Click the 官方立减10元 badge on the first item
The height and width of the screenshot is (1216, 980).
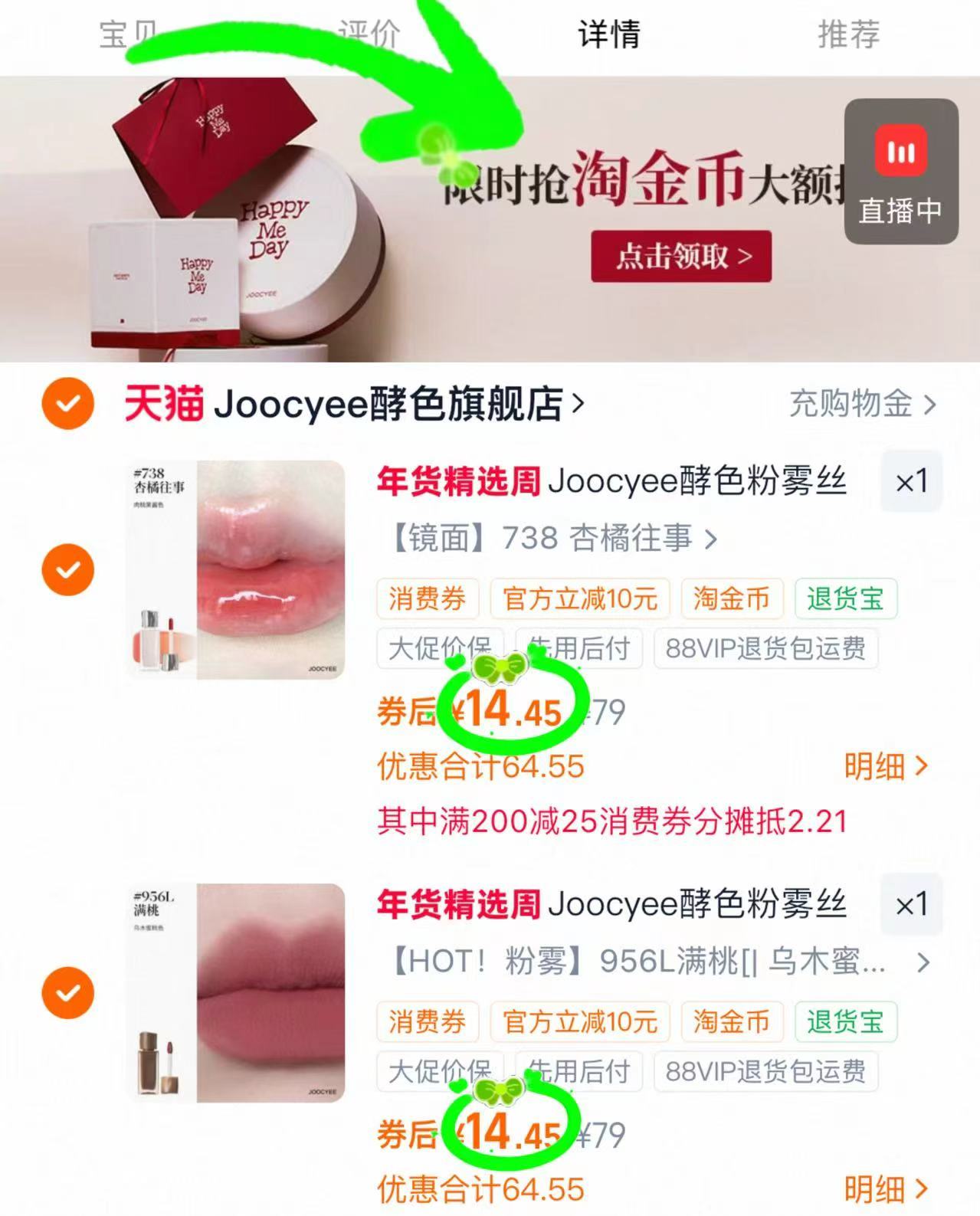pyautogui.click(x=580, y=600)
